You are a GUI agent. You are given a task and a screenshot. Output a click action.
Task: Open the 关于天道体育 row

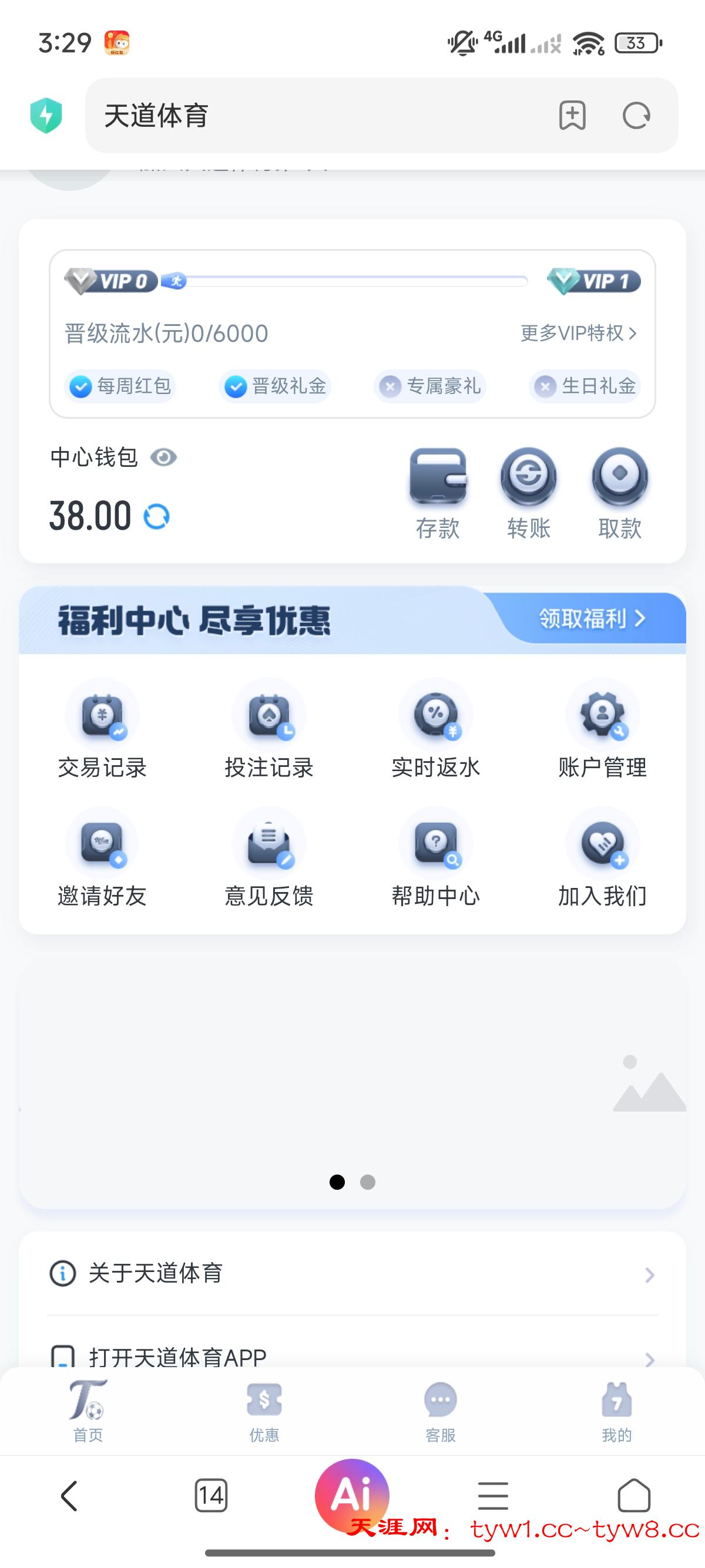point(352,1273)
